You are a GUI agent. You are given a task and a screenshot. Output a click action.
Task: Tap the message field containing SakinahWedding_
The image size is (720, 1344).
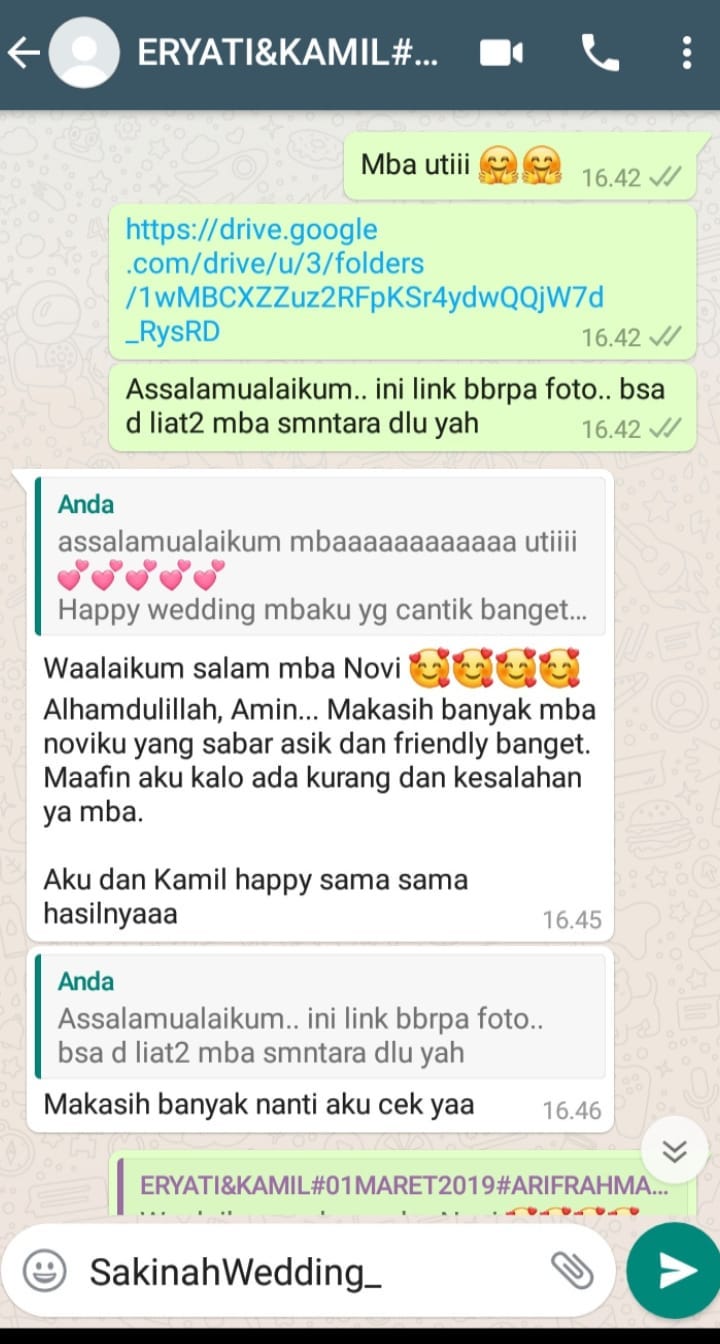coord(308,1271)
